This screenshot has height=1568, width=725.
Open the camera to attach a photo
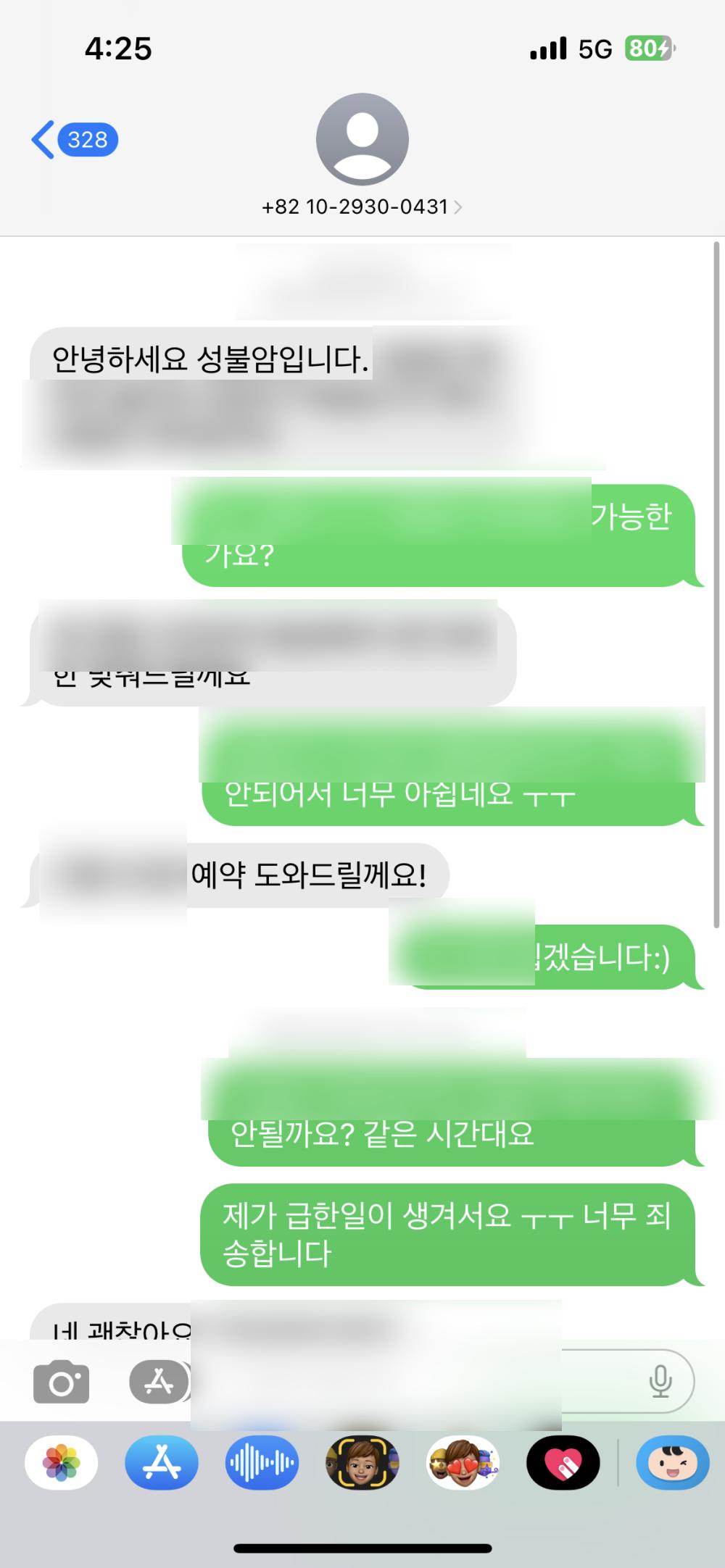(62, 1383)
